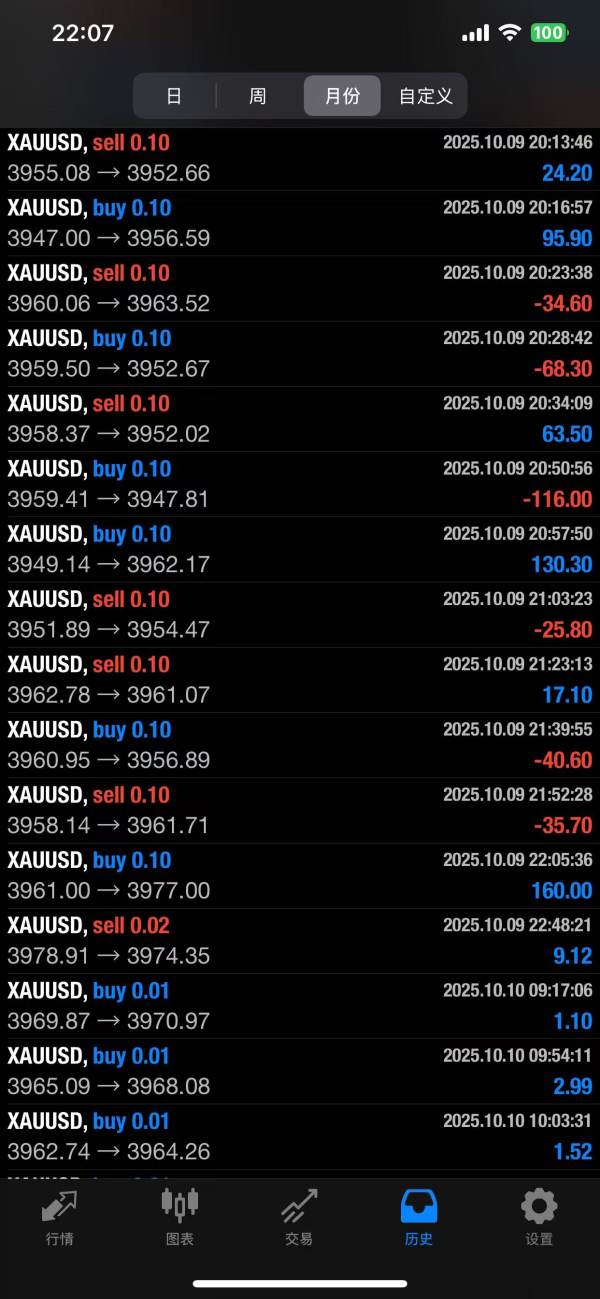Open the buy trade with 160.00 profit

pos(300,875)
